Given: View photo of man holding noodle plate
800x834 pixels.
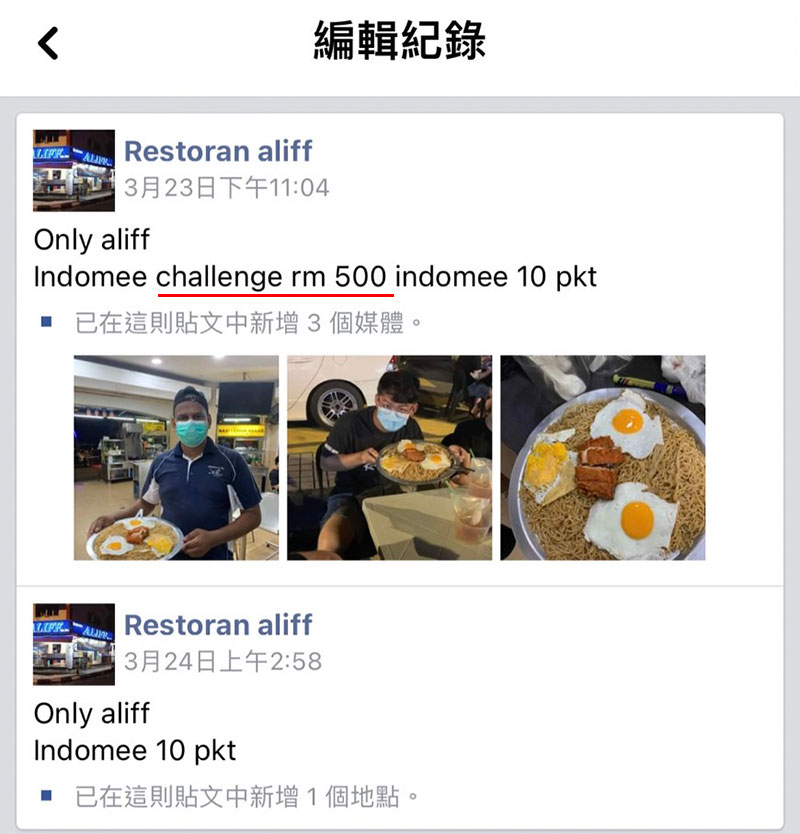Looking at the screenshot, I should tap(176, 457).
